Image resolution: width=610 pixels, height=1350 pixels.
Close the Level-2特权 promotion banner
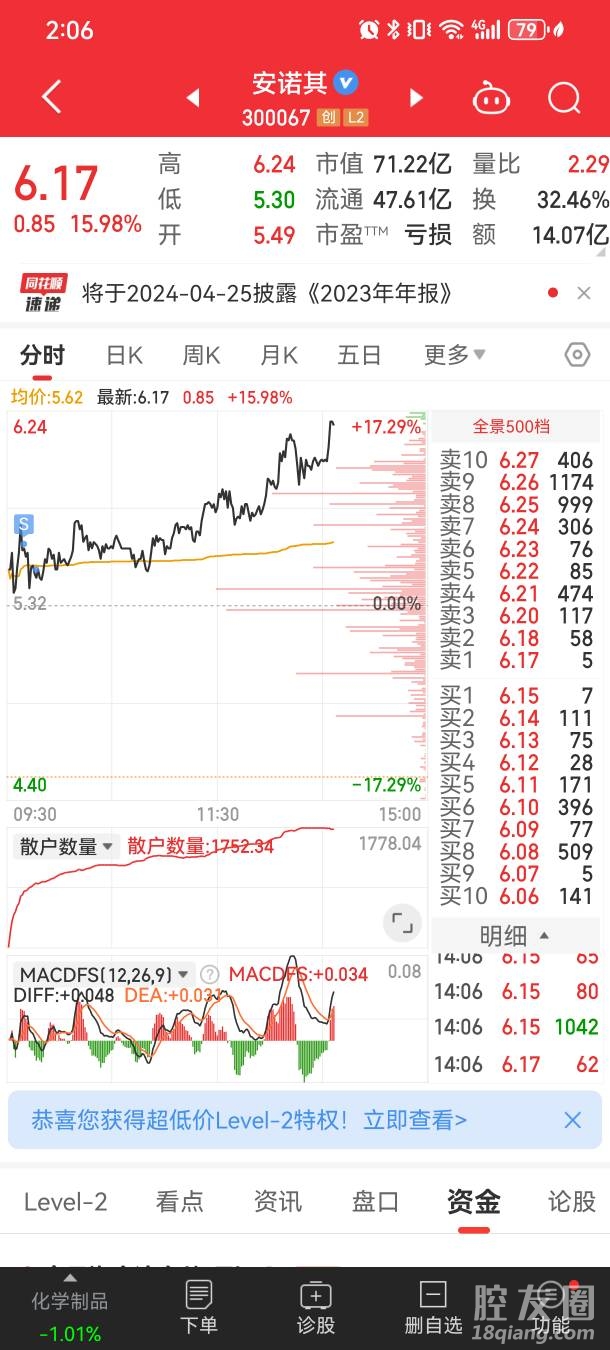tap(572, 1120)
